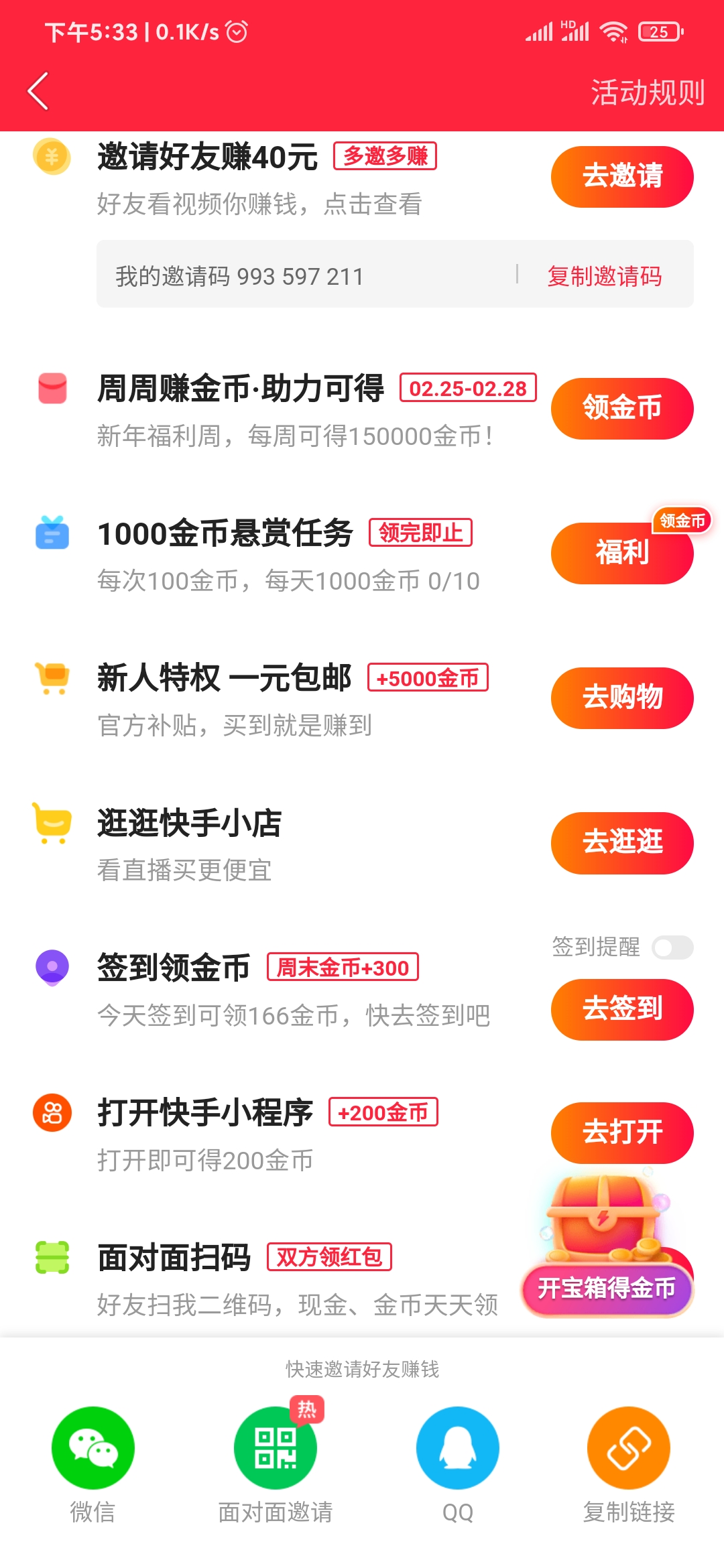This screenshot has height=1568, width=724.
Task: Click the Kuaishou logo beside 打开快手小程序
Action: (x=52, y=1111)
